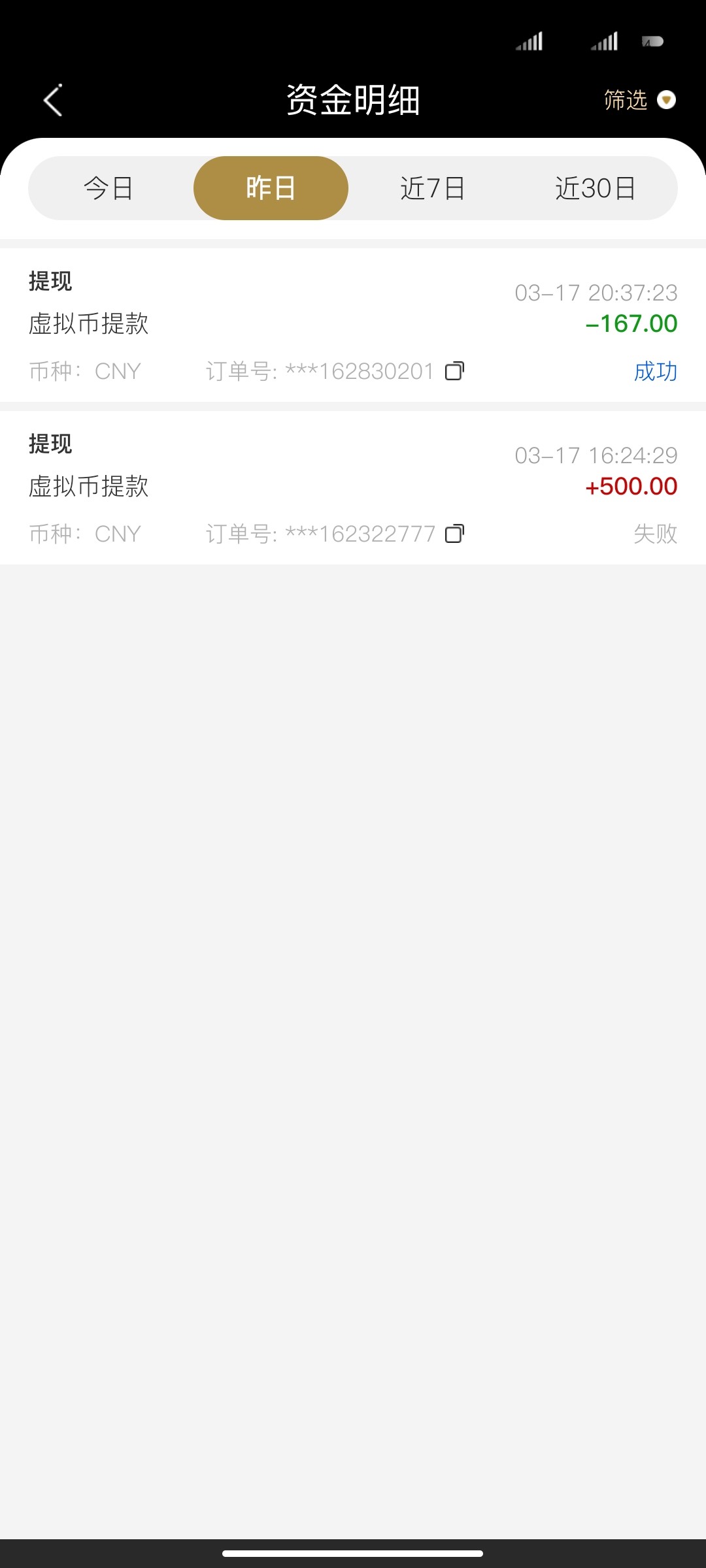Viewport: 706px width, 1568px height.
Task: Copy the order number ending 162830201
Action: pyautogui.click(x=455, y=371)
